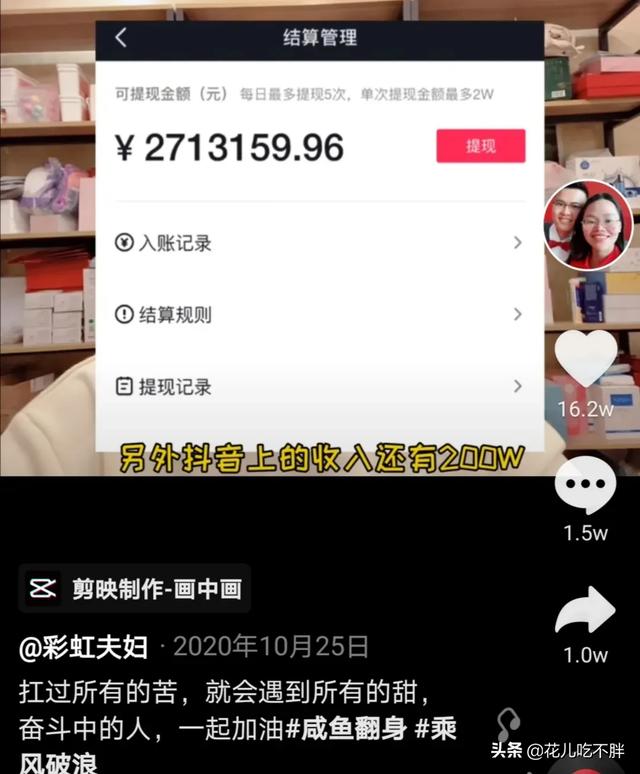This screenshot has width=640, height=774.
Task: Open the comments with 1.5w replies
Action: [585, 487]
